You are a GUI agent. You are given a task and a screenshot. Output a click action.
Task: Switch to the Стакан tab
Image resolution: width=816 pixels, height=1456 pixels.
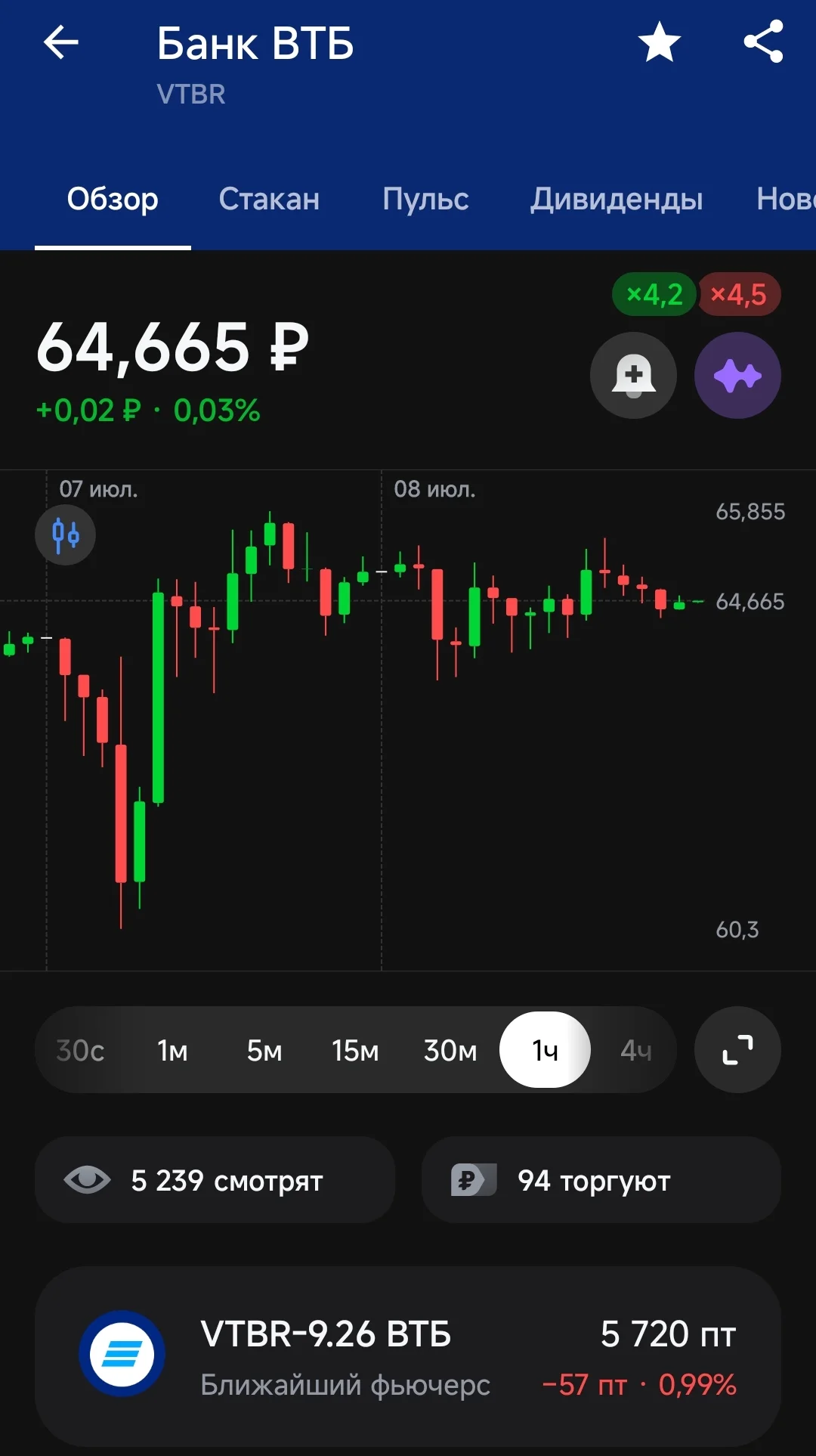tap(269, 200)
